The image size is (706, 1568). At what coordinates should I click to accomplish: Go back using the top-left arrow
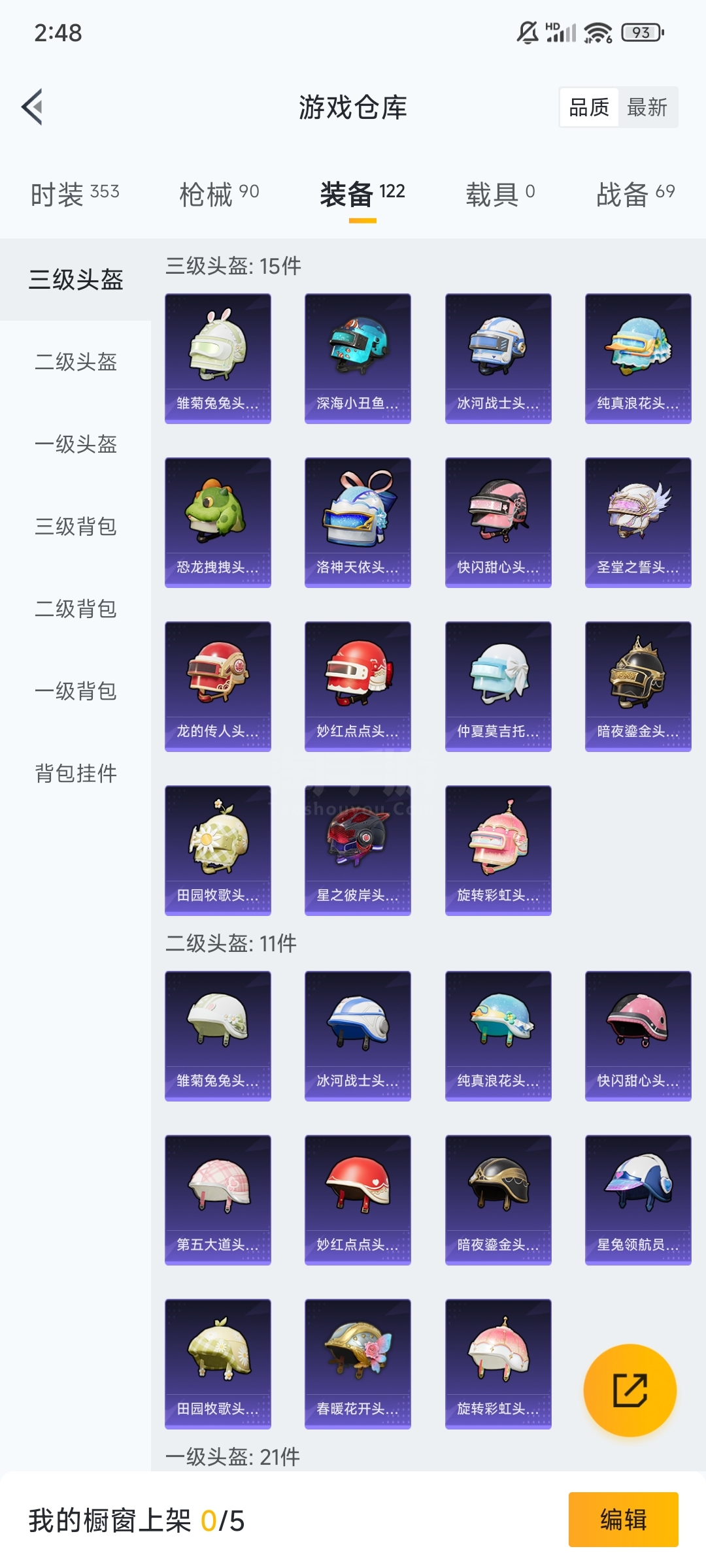click(33, 106)
